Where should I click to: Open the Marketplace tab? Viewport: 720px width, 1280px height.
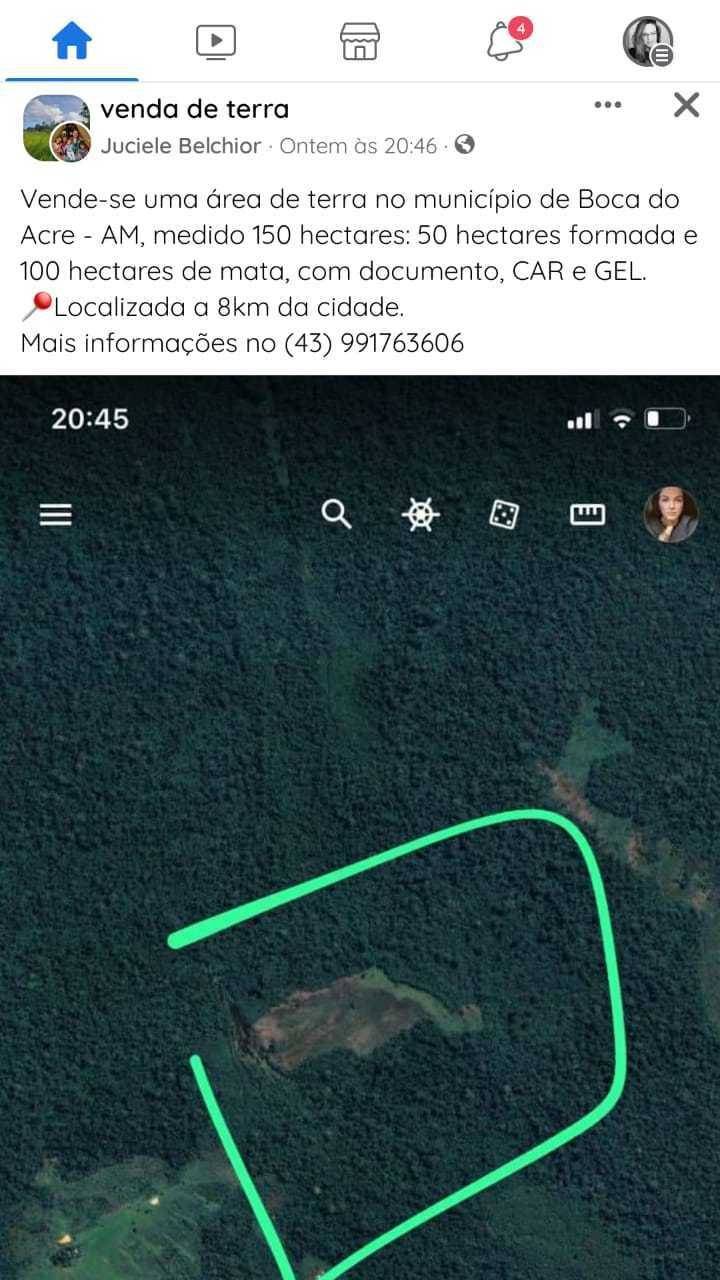359,41
